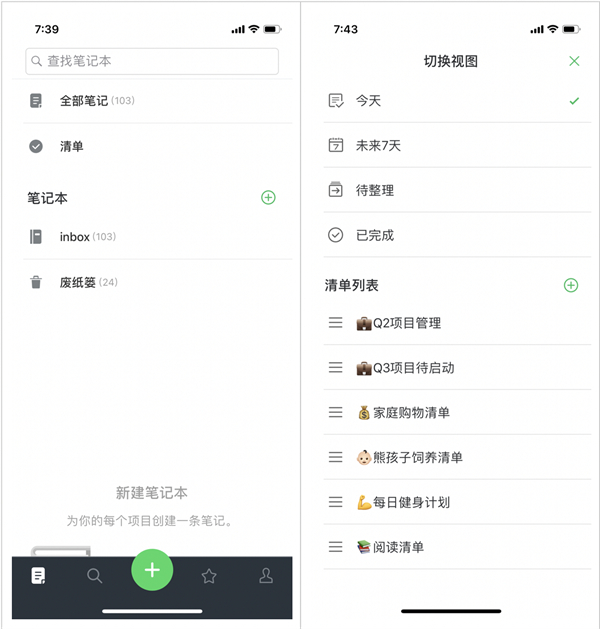Screen dimensions: 600x629
Task: Switch to the account profile tab
Action: 266,576
